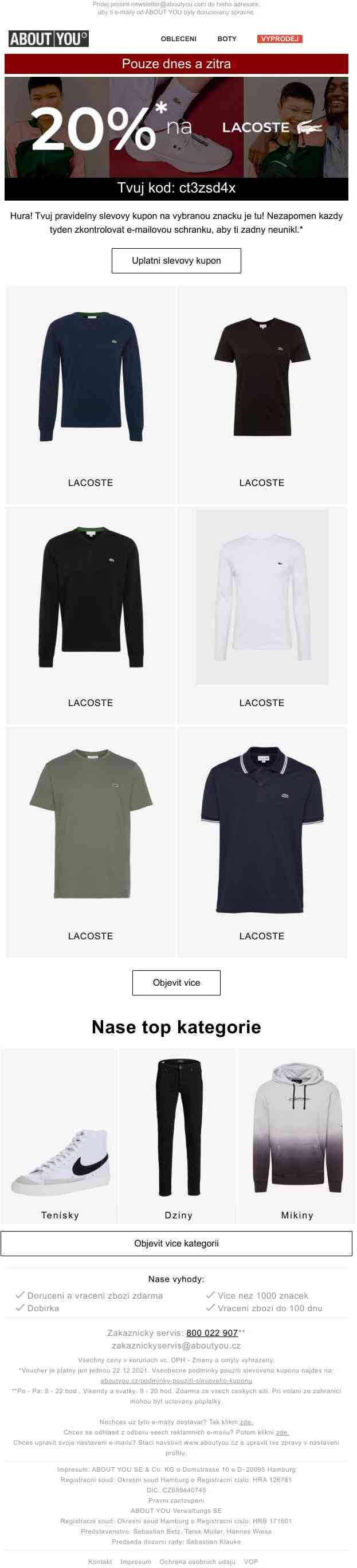Call customer service 800 022 907
The height and width of the screenshot is (1568, 357).
pos(211,1333)
